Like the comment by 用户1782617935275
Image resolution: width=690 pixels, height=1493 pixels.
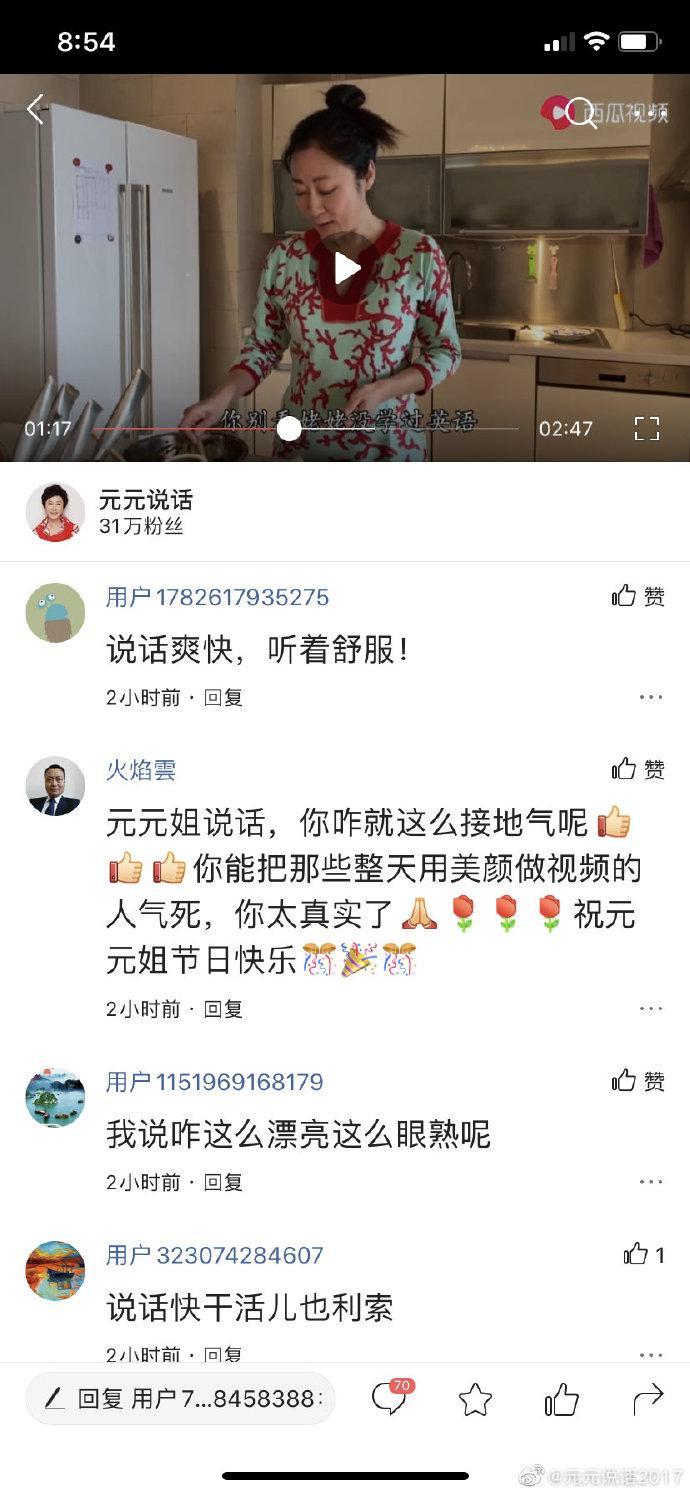click(638, 597)
